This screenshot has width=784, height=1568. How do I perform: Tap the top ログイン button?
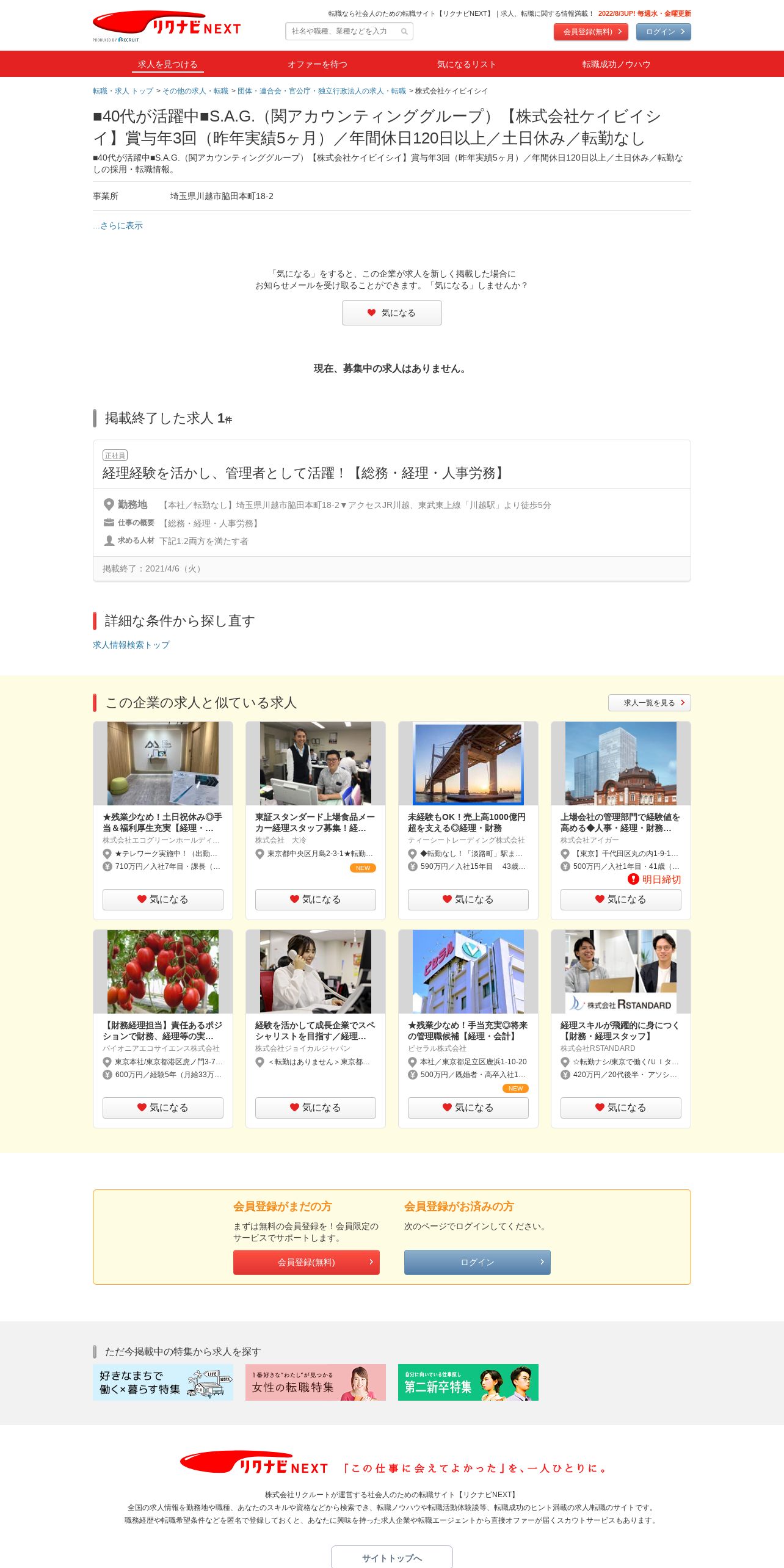point(663,32)
